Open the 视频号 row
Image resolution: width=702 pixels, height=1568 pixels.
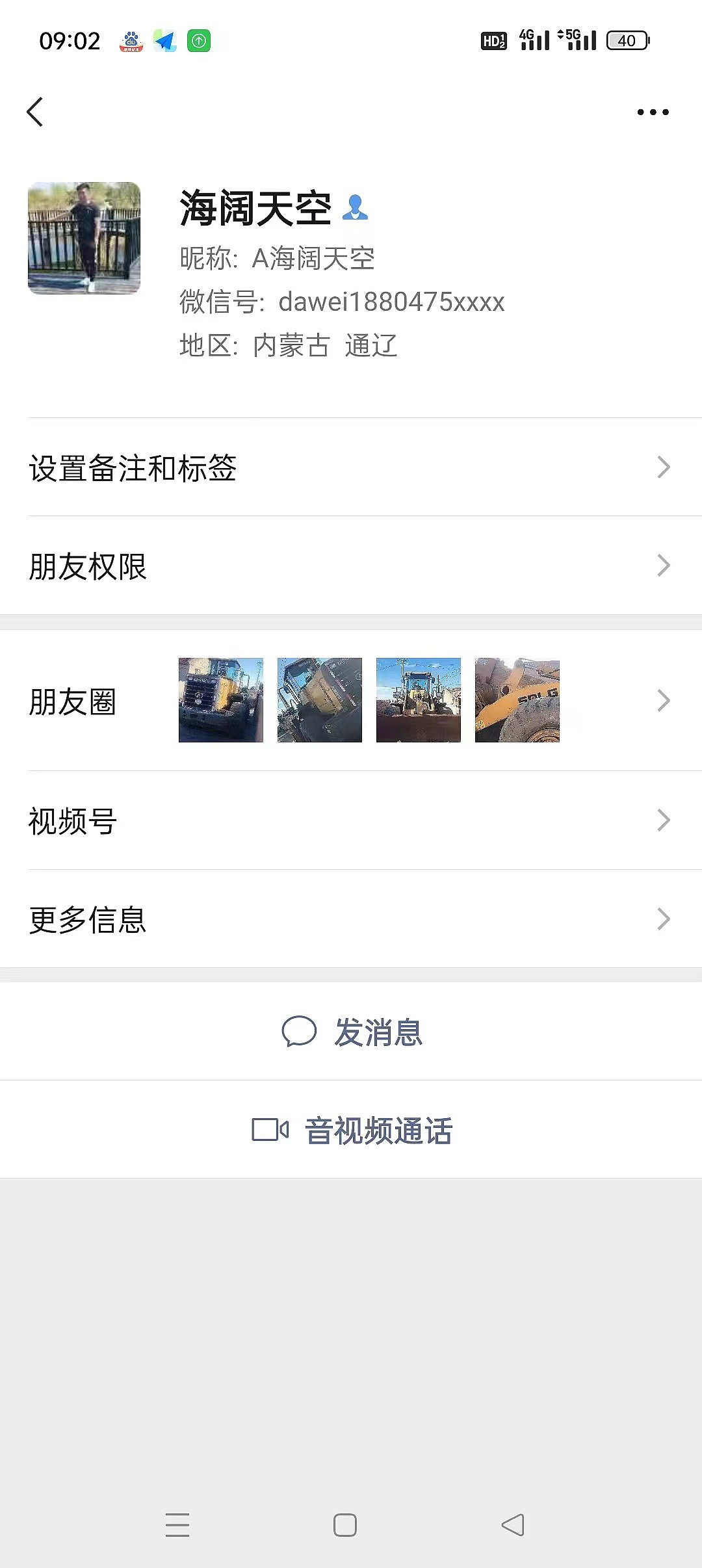351,820
